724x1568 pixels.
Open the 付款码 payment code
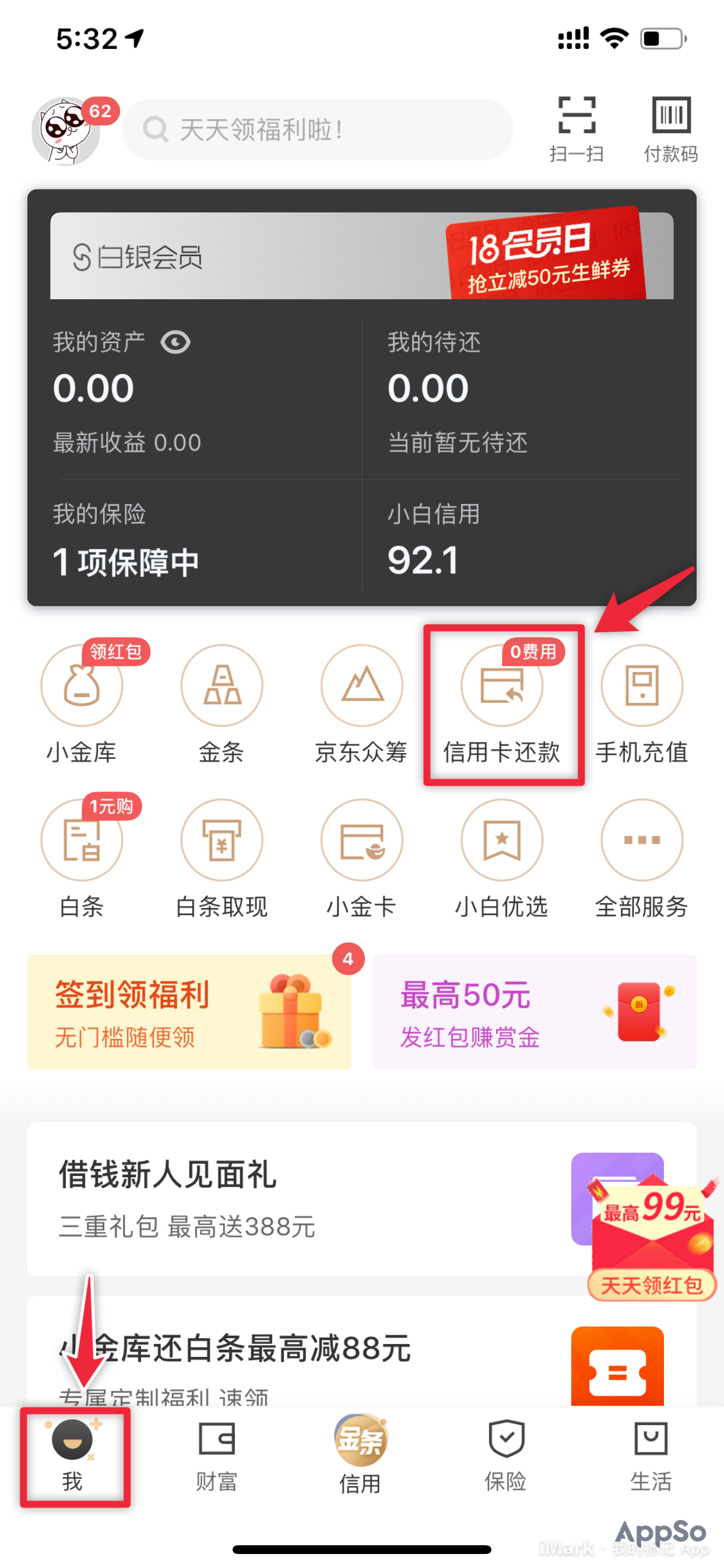[x=670, y=128]
